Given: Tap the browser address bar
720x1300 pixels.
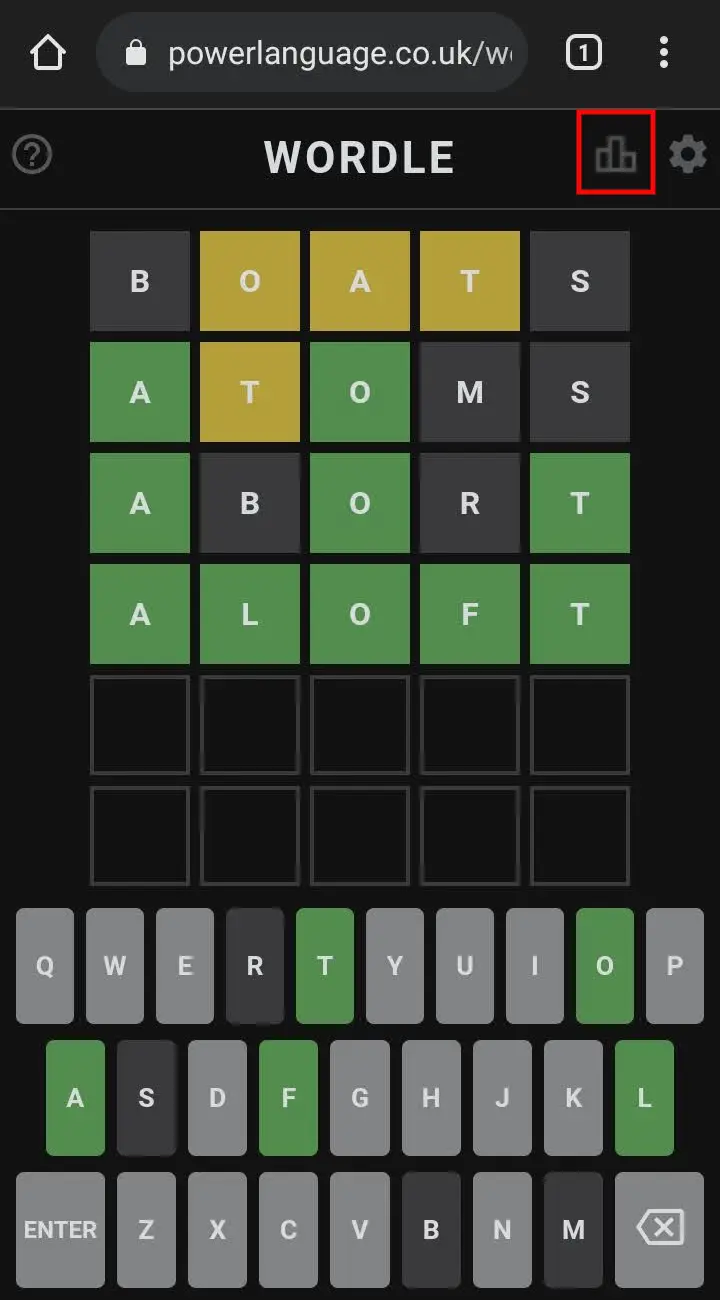Looking at the screenshot, I should pos(311,52).
